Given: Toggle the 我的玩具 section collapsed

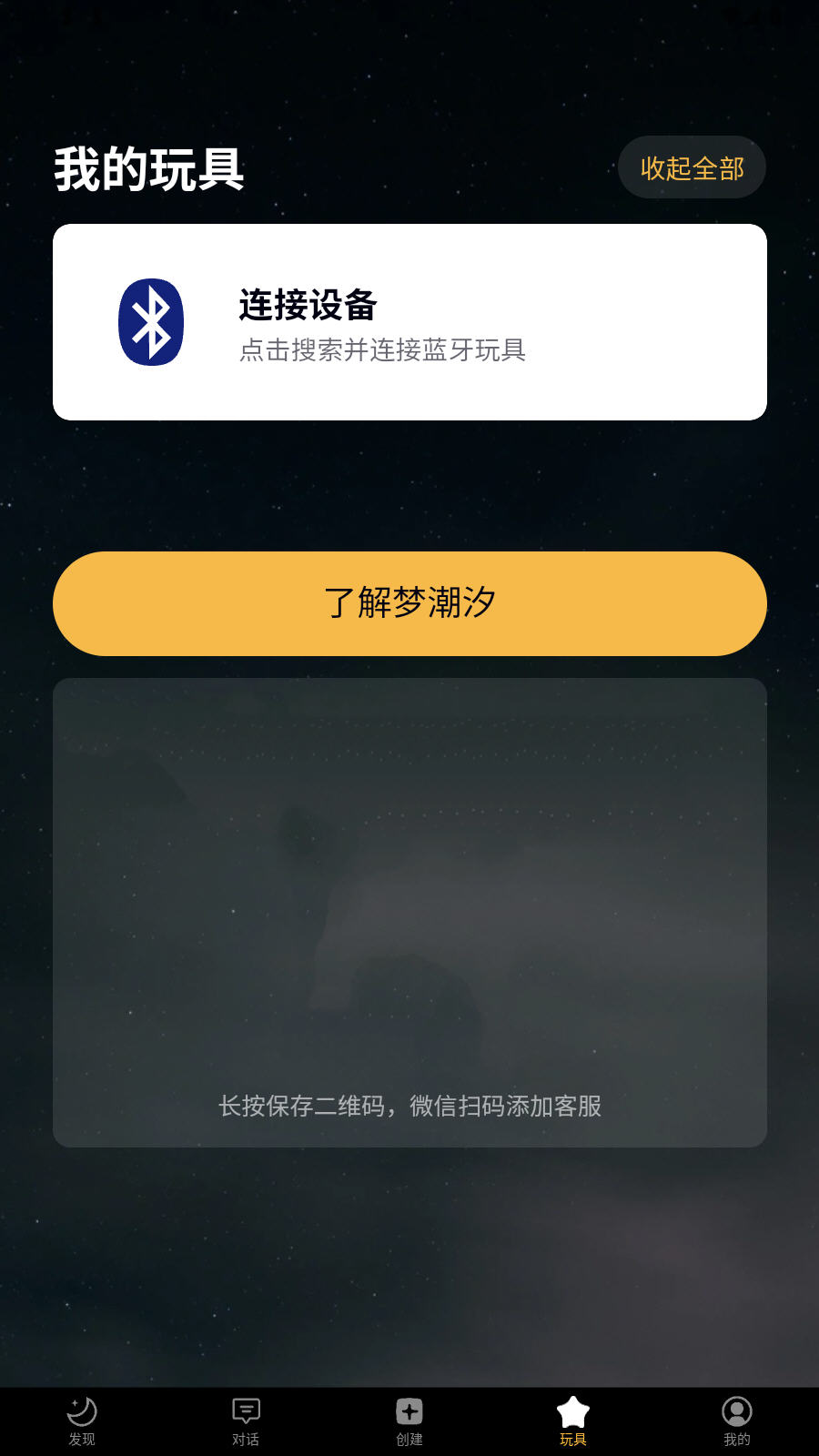Looking at the screenshot, I should [x=692, y=167].
